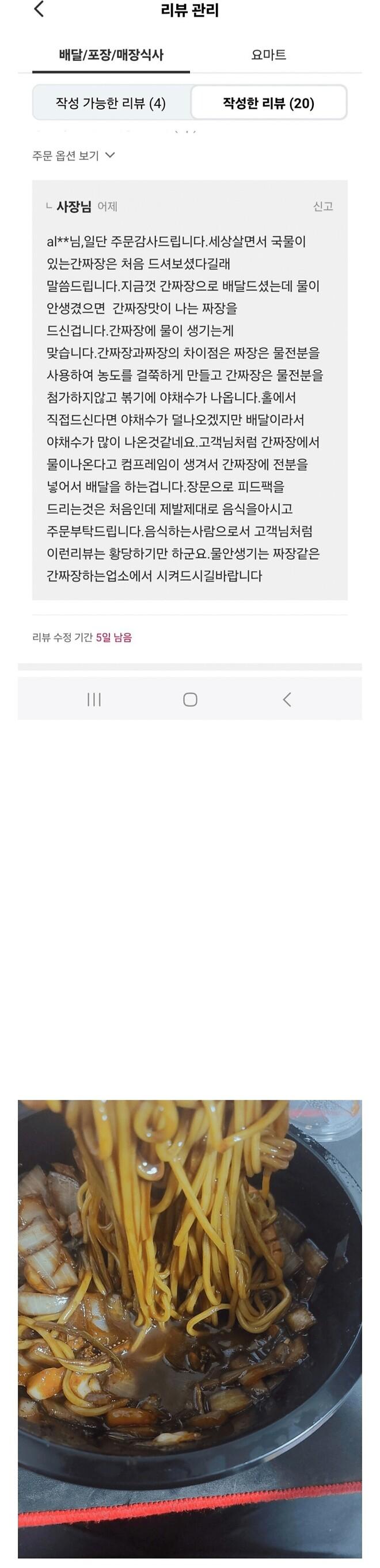Select the 작성 가능한 리뷰 (4) segment
Screen dimensions: 380x1568
111,103
